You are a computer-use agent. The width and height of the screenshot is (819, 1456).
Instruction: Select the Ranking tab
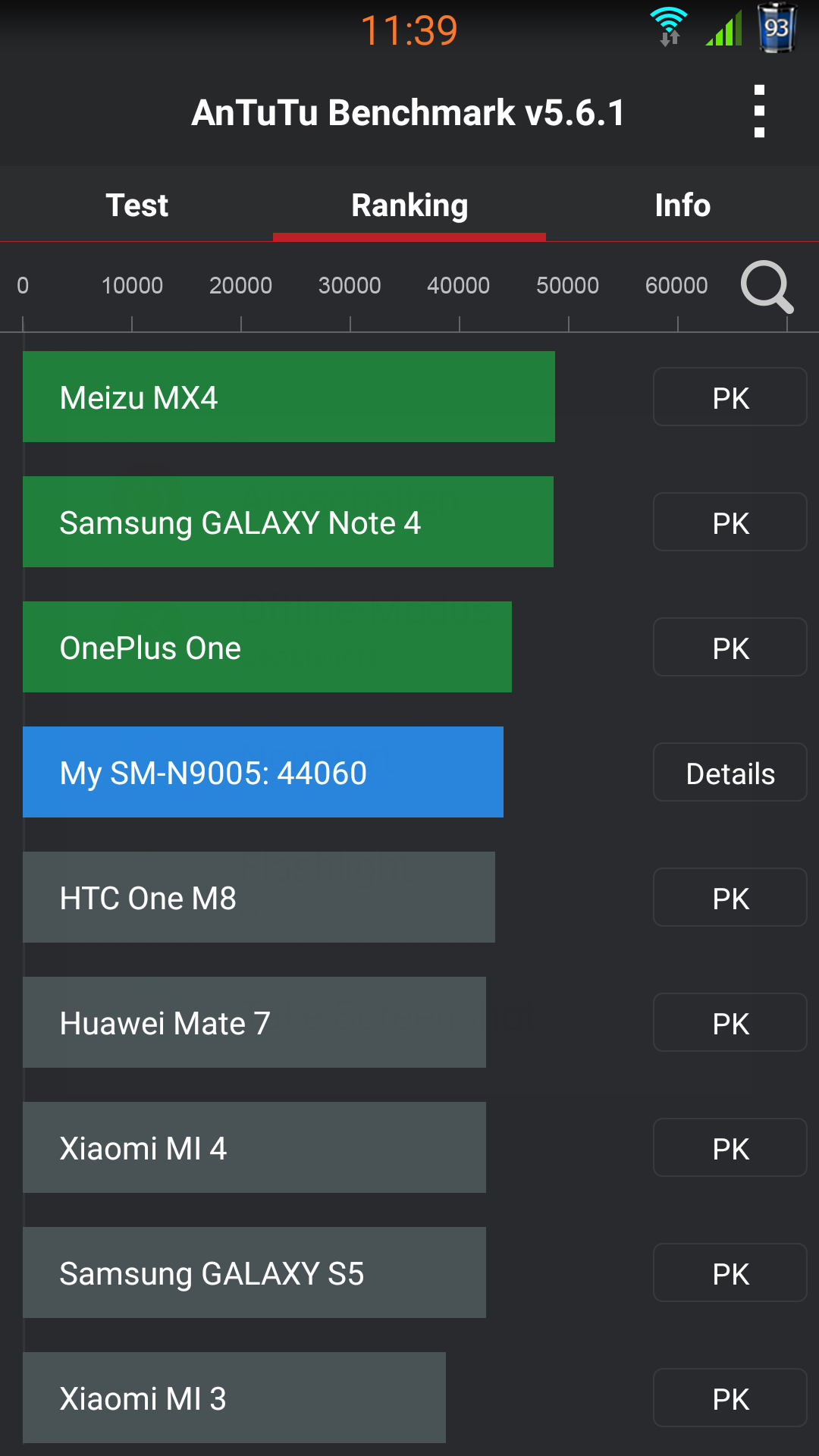(409, 205)
